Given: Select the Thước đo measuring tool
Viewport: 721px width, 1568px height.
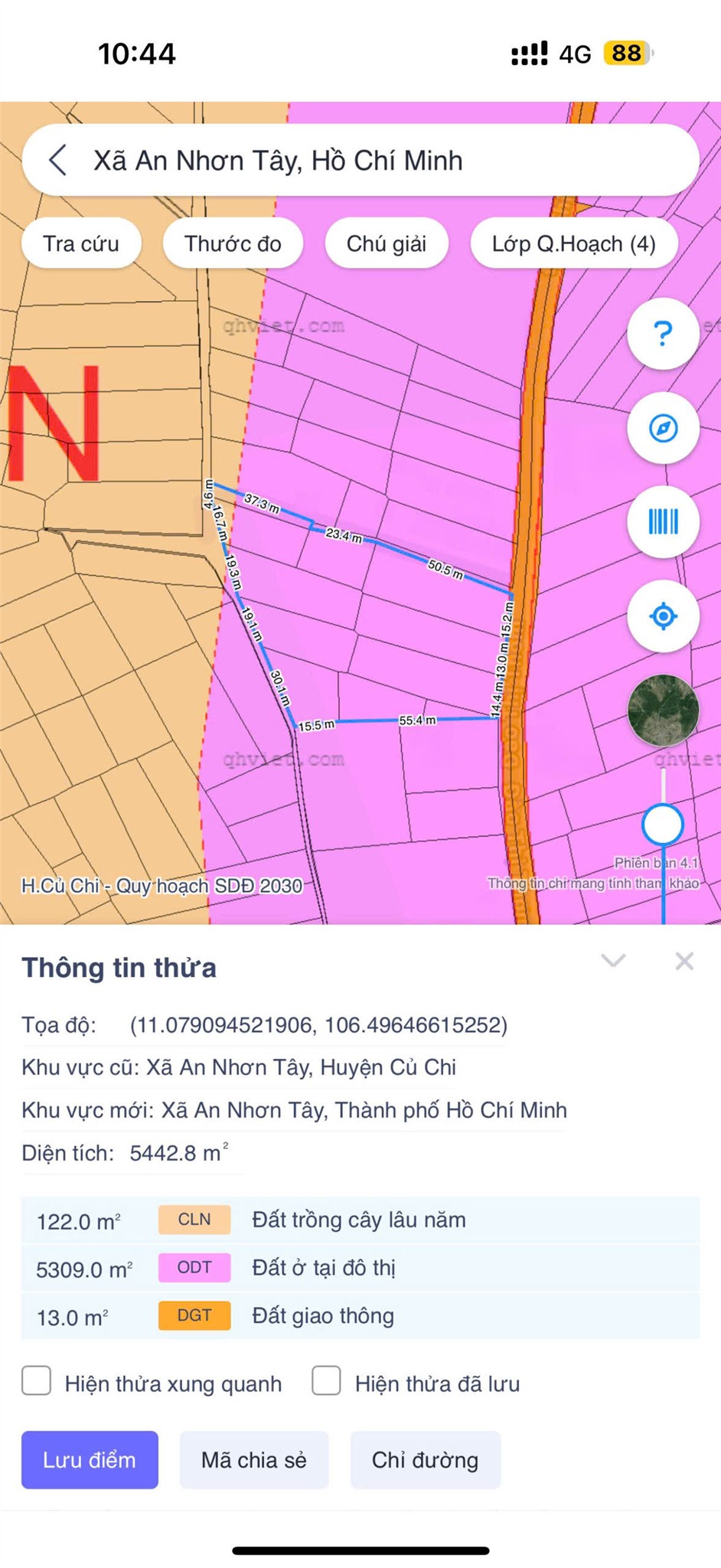Looking at the screenshot, I should pos(233,243).
